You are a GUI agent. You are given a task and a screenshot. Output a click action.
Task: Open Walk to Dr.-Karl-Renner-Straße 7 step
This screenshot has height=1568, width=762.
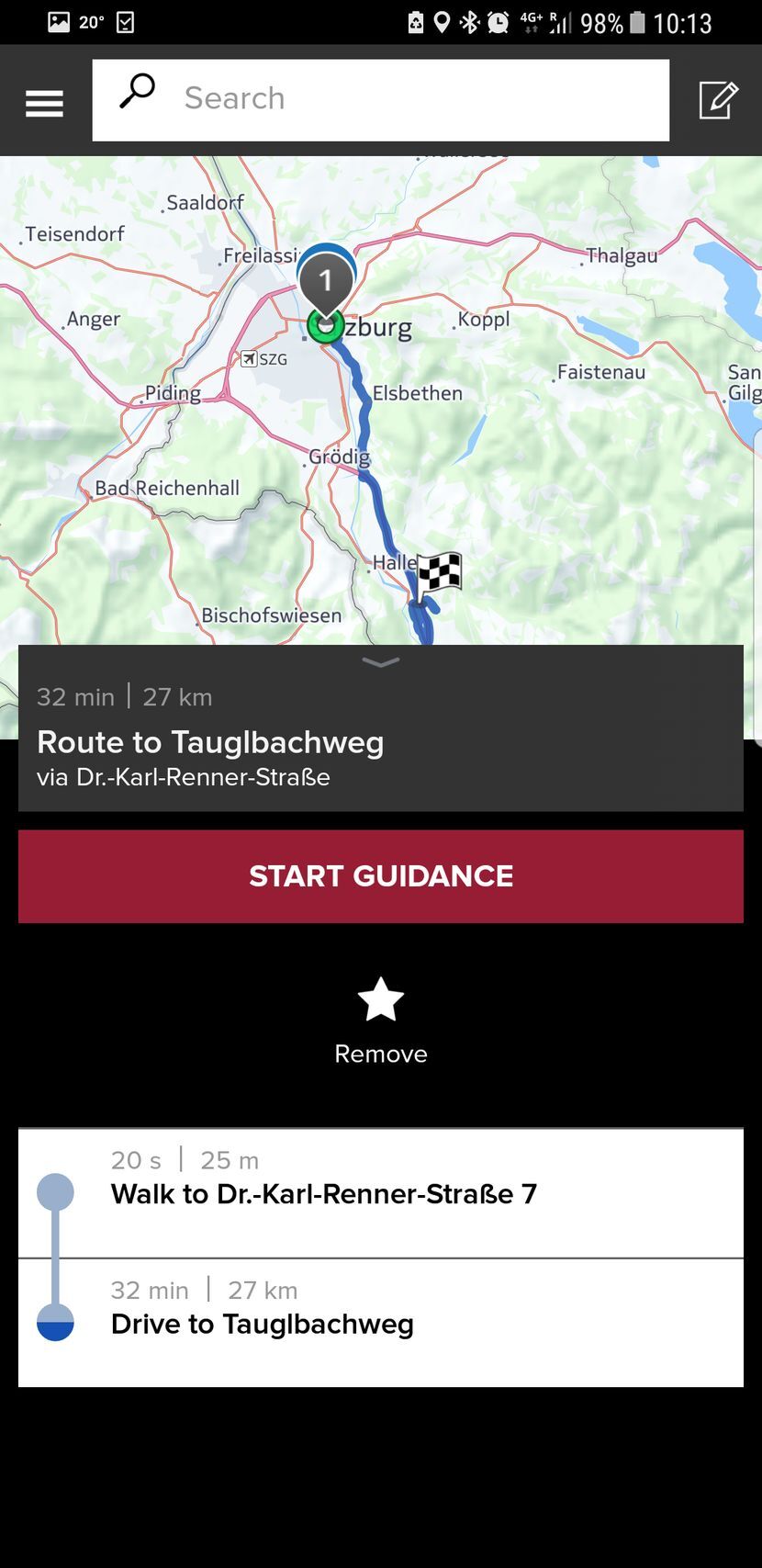(x=380, y=1192)
